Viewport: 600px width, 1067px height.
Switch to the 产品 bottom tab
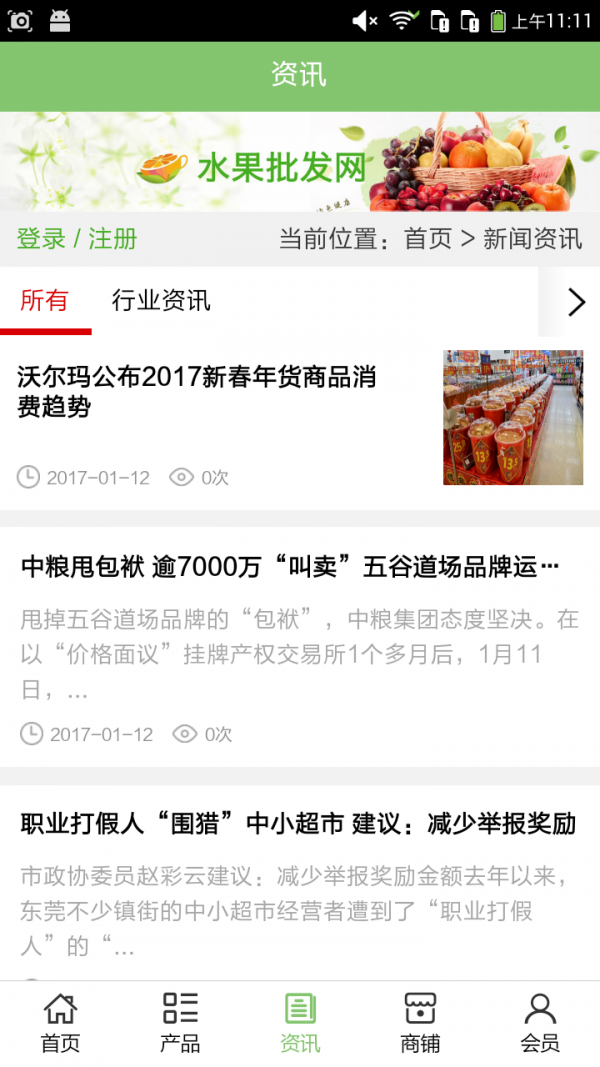[x=180, y=1023]
